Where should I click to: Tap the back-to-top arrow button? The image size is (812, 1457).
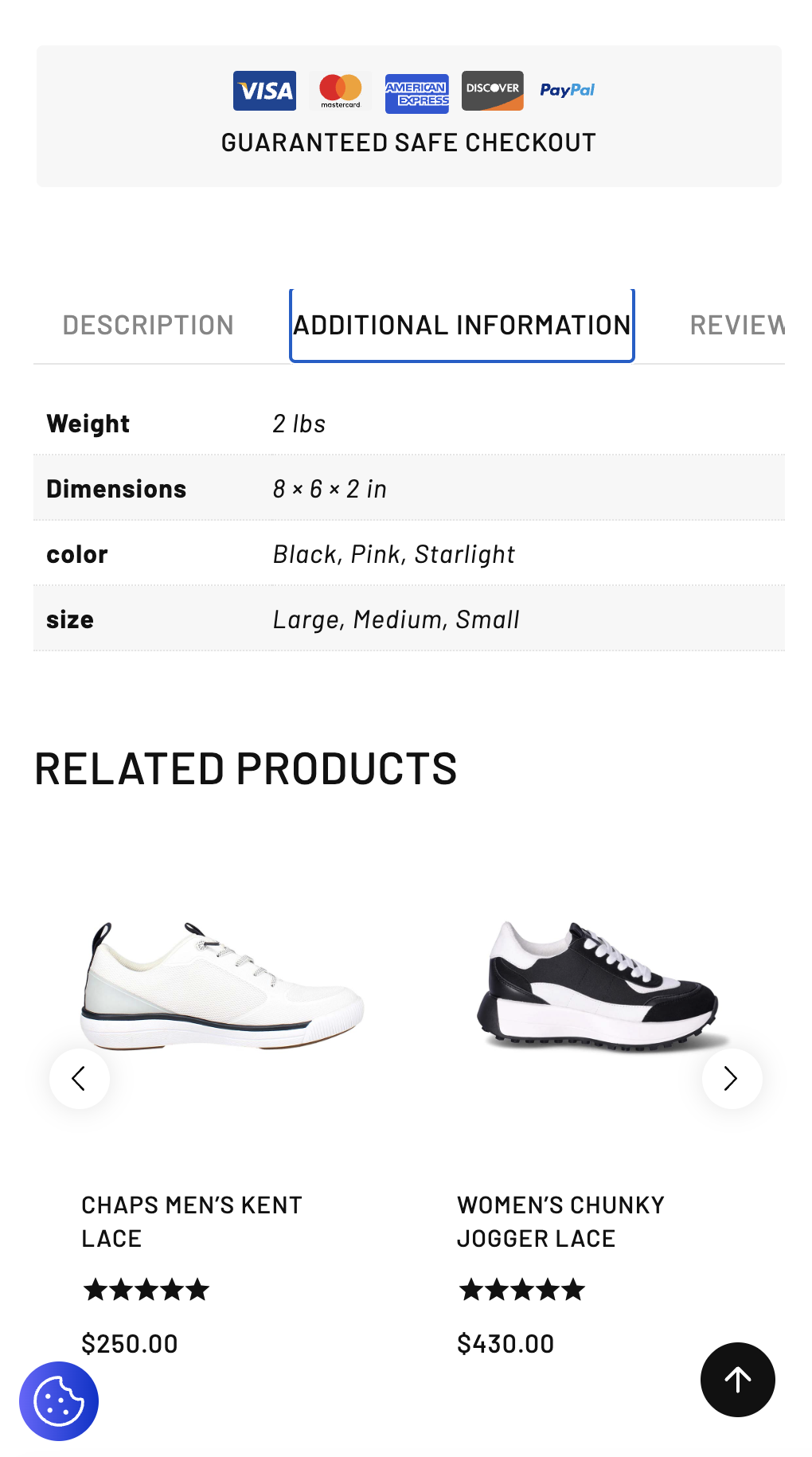737,1380
